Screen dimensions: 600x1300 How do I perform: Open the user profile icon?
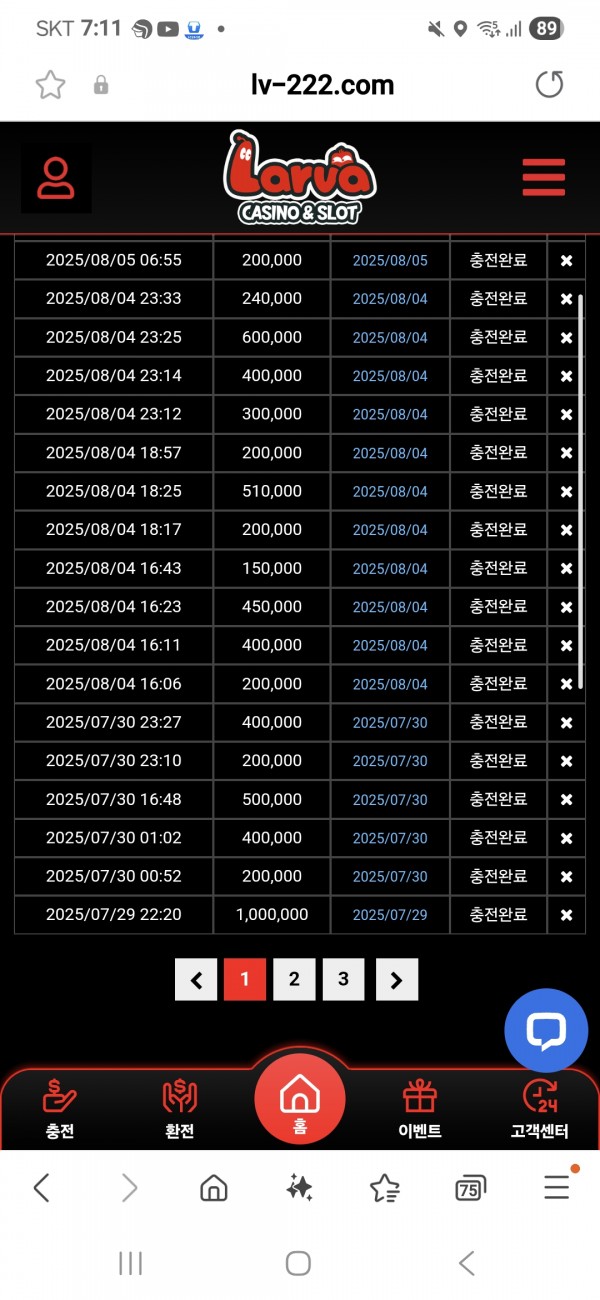tap(56, 178)
